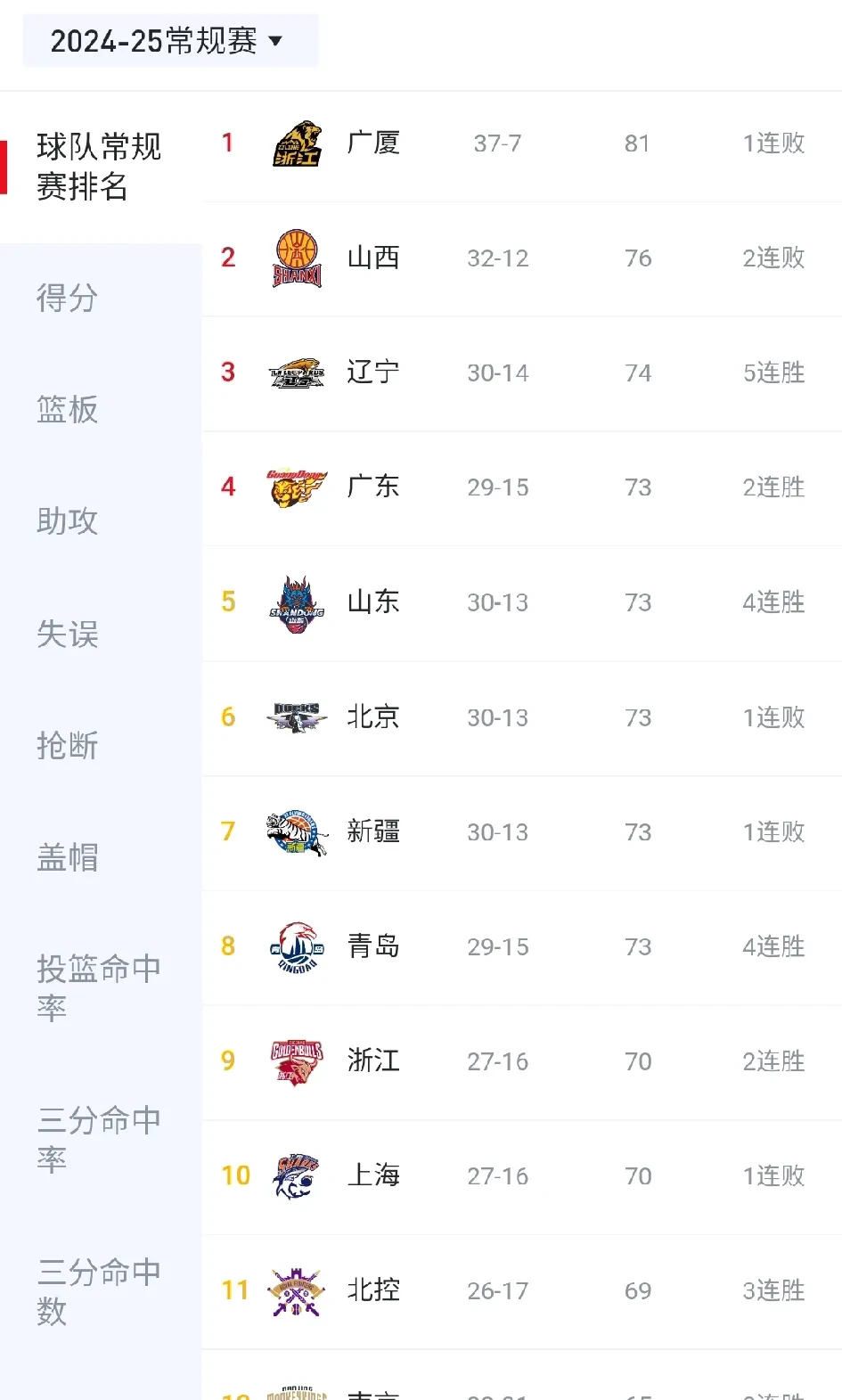The width and height of the screenshot is (842, 1400).
Task: Click the 浙江 golden bulls logo
Action: [x=297, y=1060]
